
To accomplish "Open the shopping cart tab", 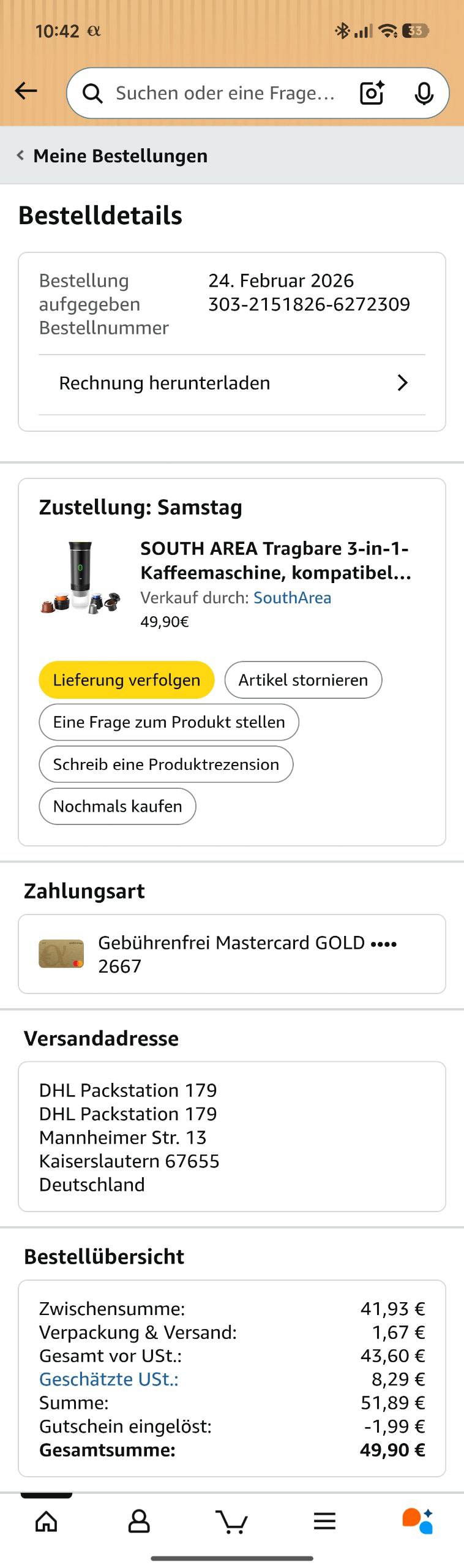I will click(232, 1521).
